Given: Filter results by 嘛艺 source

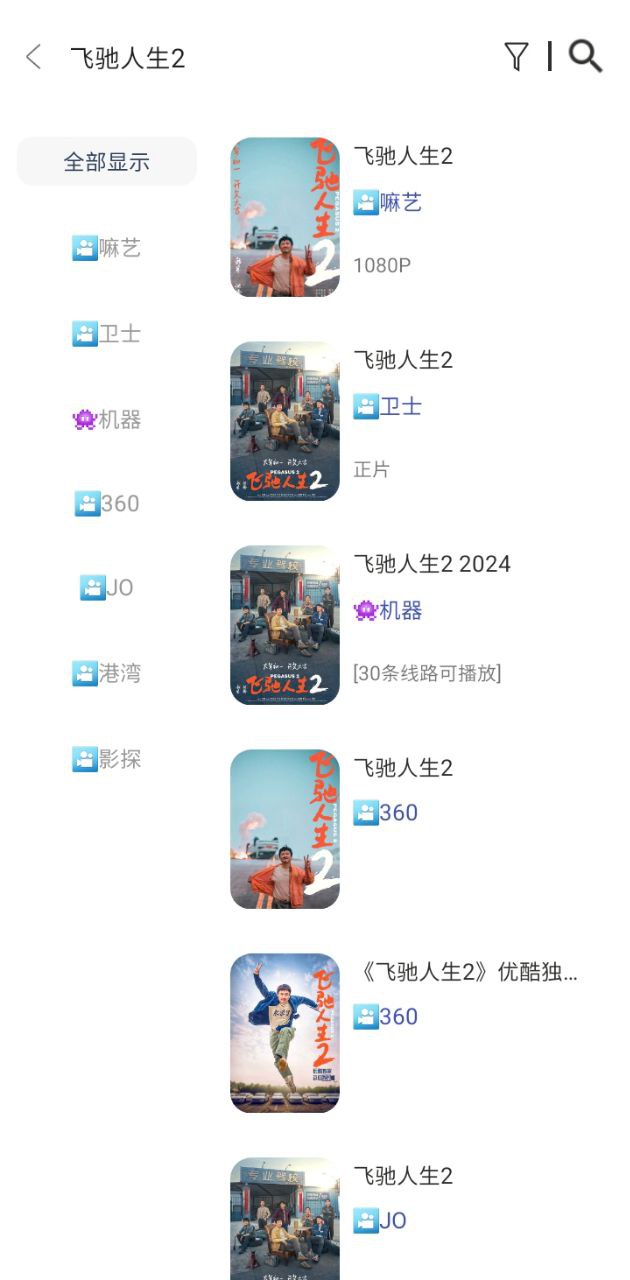Looking at the screenshot, I should coord(107,248).
